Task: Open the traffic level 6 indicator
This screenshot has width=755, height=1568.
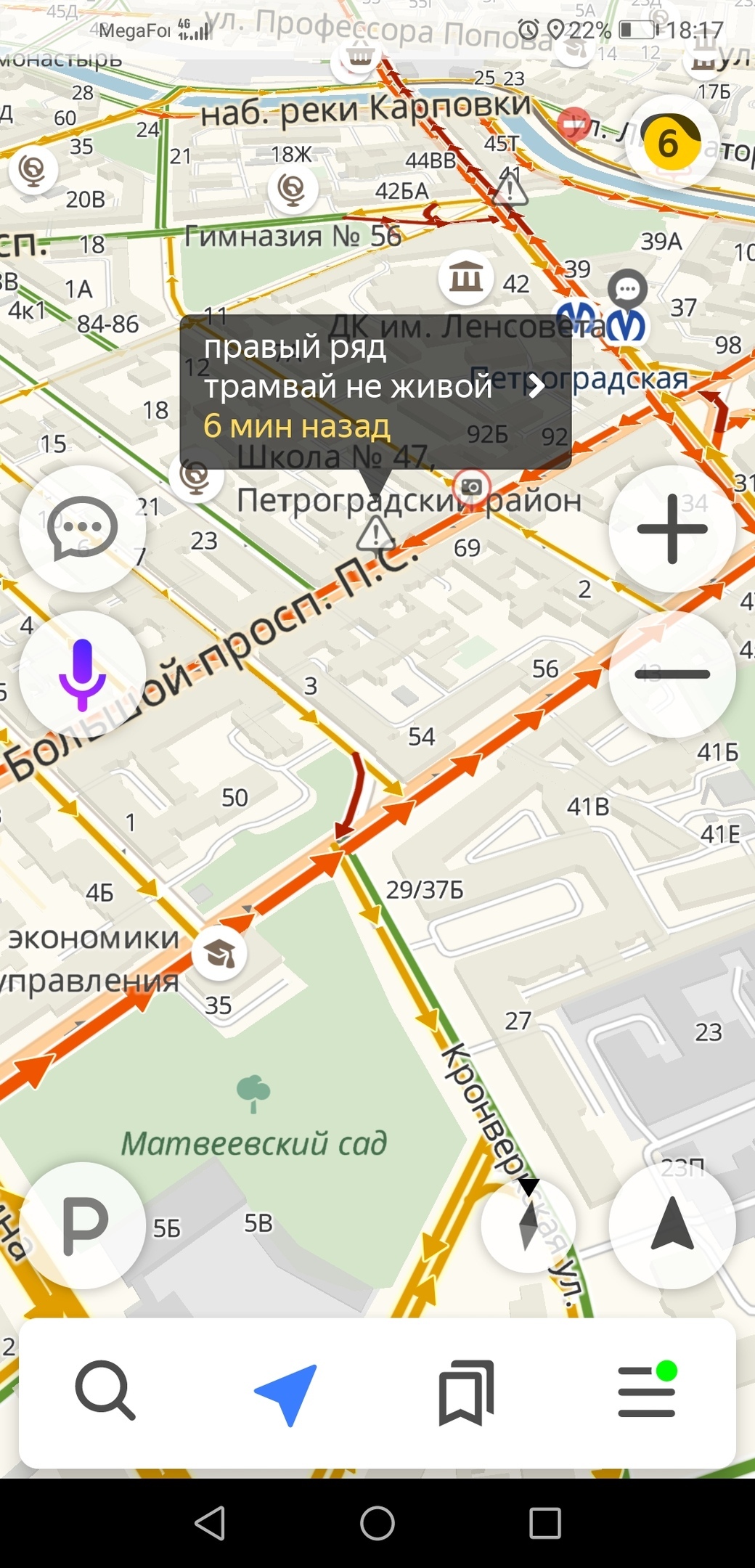Action: coord(672,143)
